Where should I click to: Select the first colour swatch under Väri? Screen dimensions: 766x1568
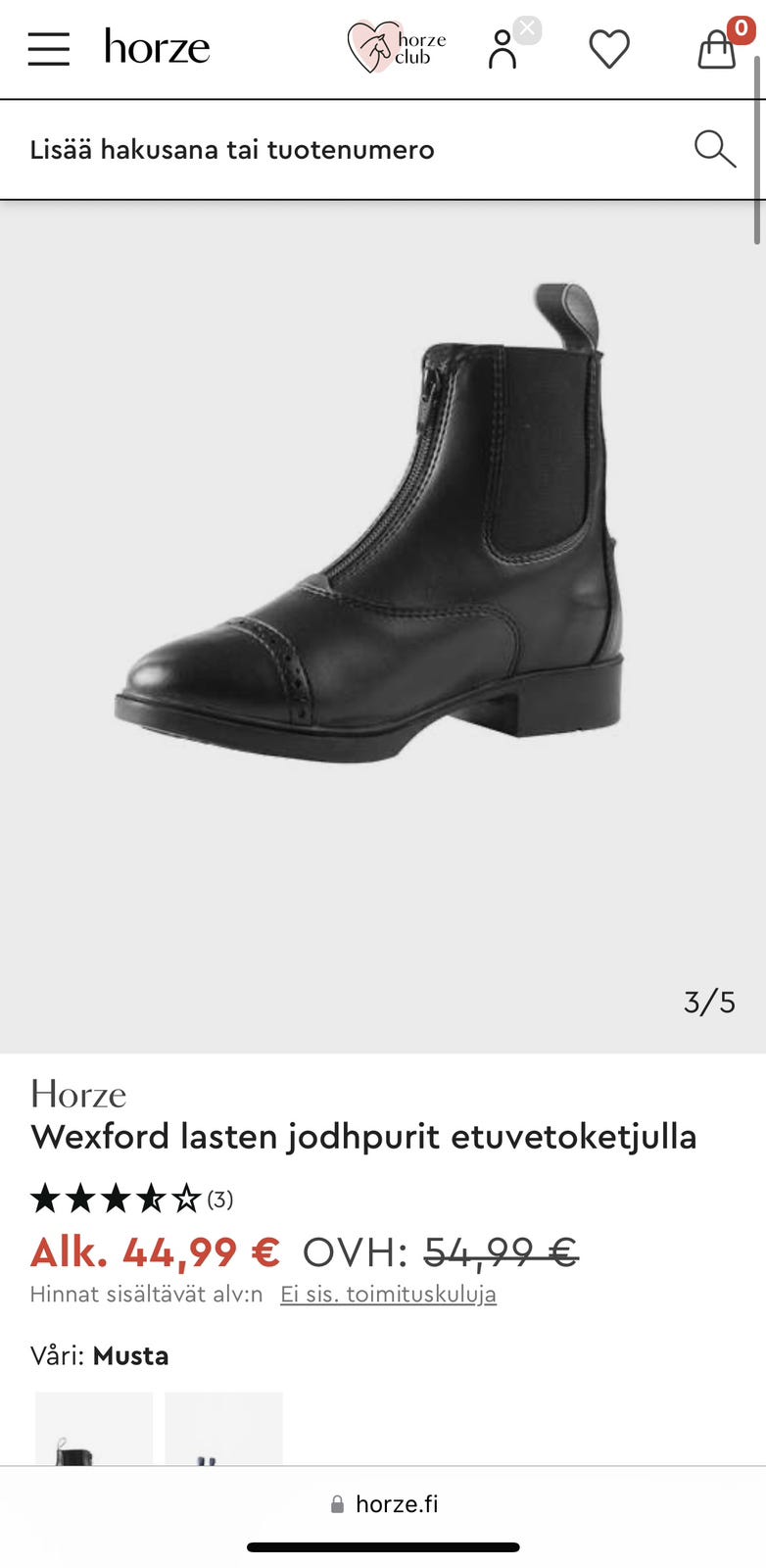(x=94, y=1429)
